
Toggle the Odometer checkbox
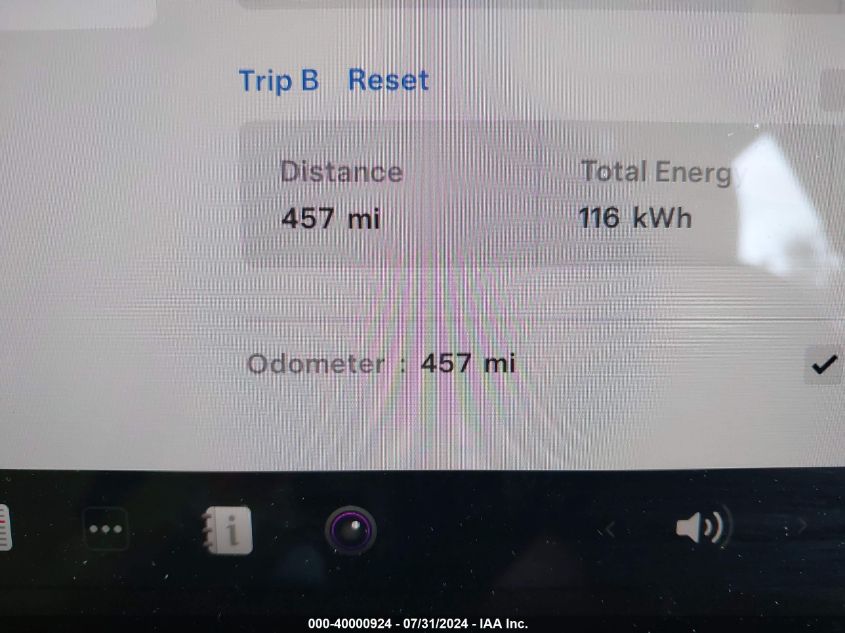point(823,366)
